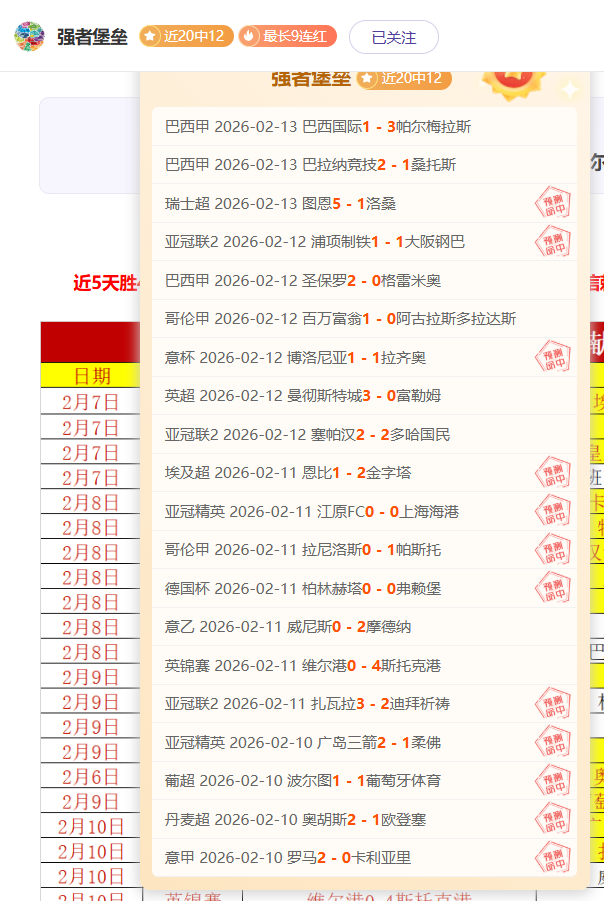The image size is (604, 901).
Task: Open the 巴拉纳竞技 vs 桑托斯 match row
Action: pos(364,165)
